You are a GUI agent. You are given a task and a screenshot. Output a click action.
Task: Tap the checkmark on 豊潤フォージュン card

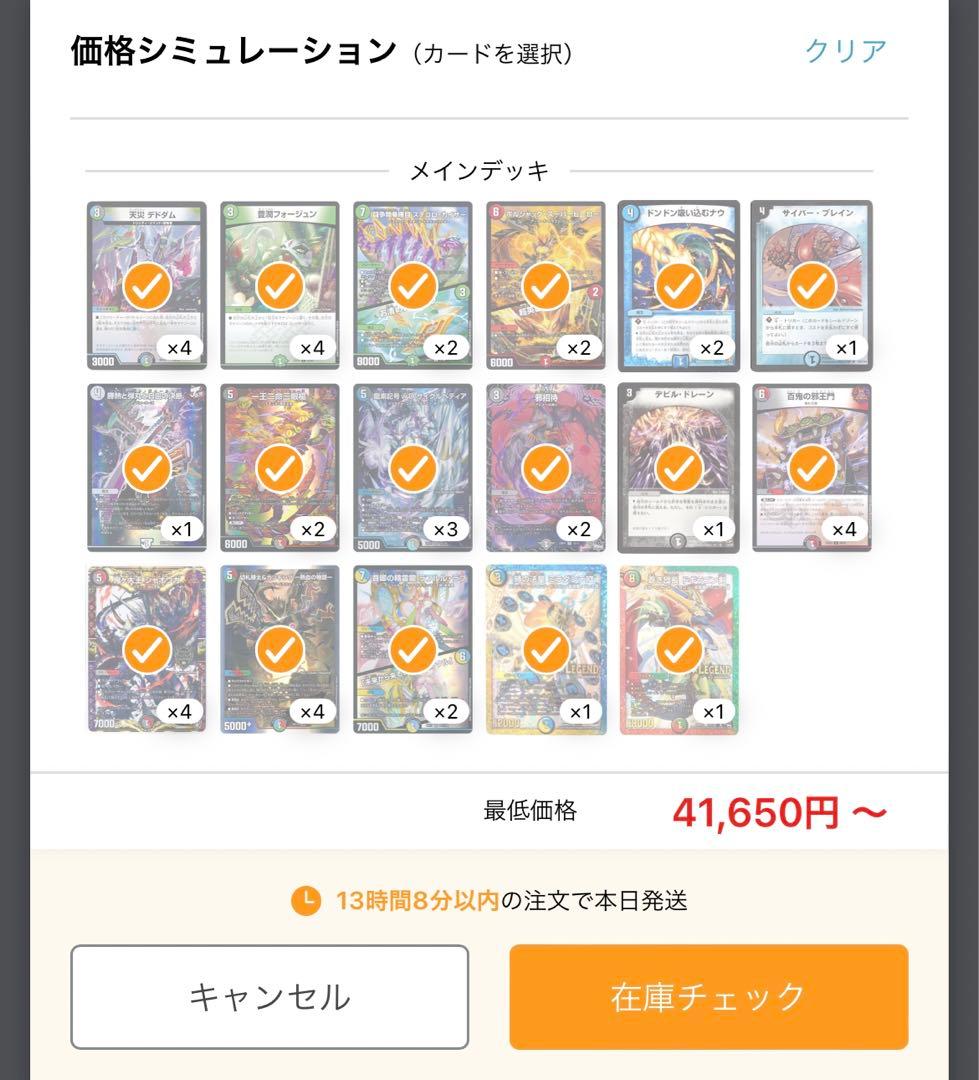point(279,285)
